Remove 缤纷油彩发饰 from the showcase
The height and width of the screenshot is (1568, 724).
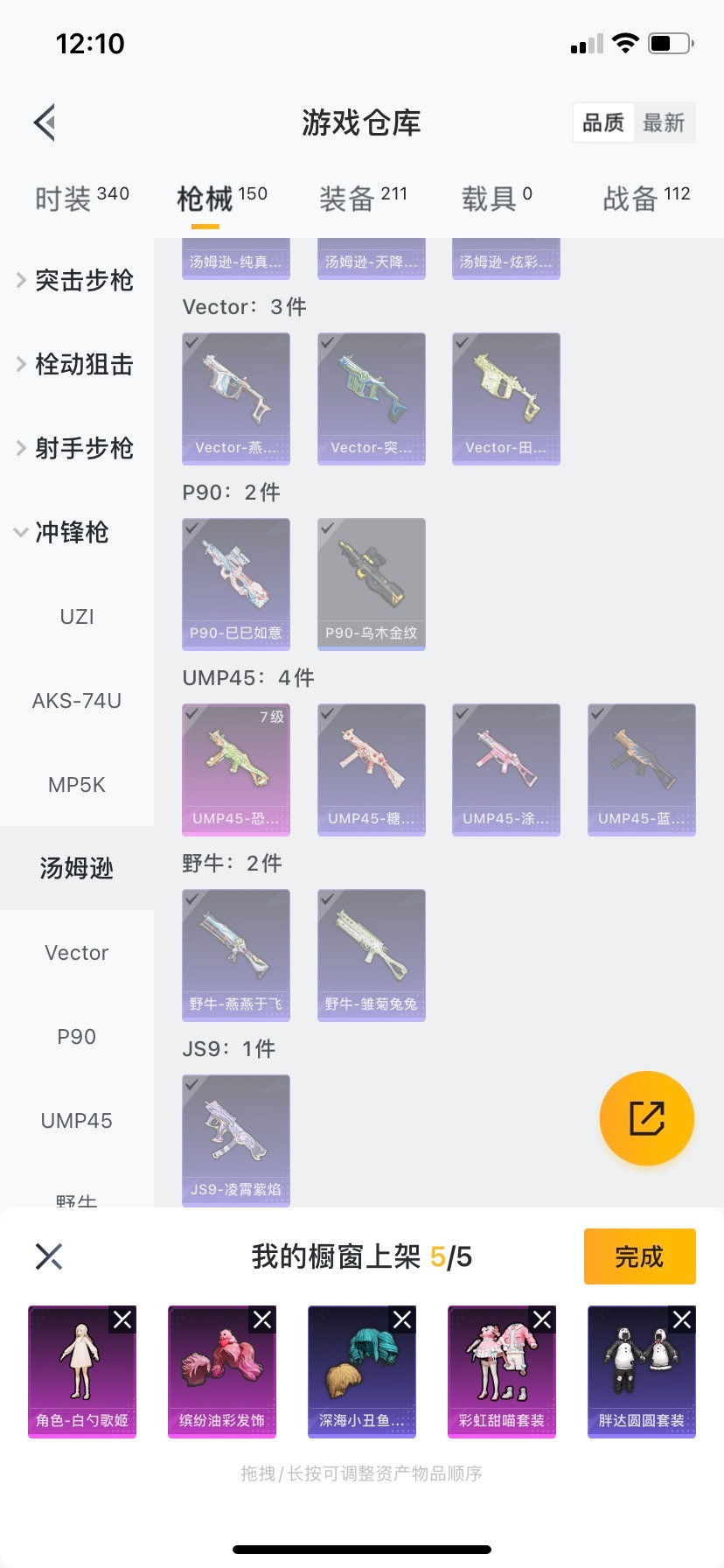[x=262, y=1319]
